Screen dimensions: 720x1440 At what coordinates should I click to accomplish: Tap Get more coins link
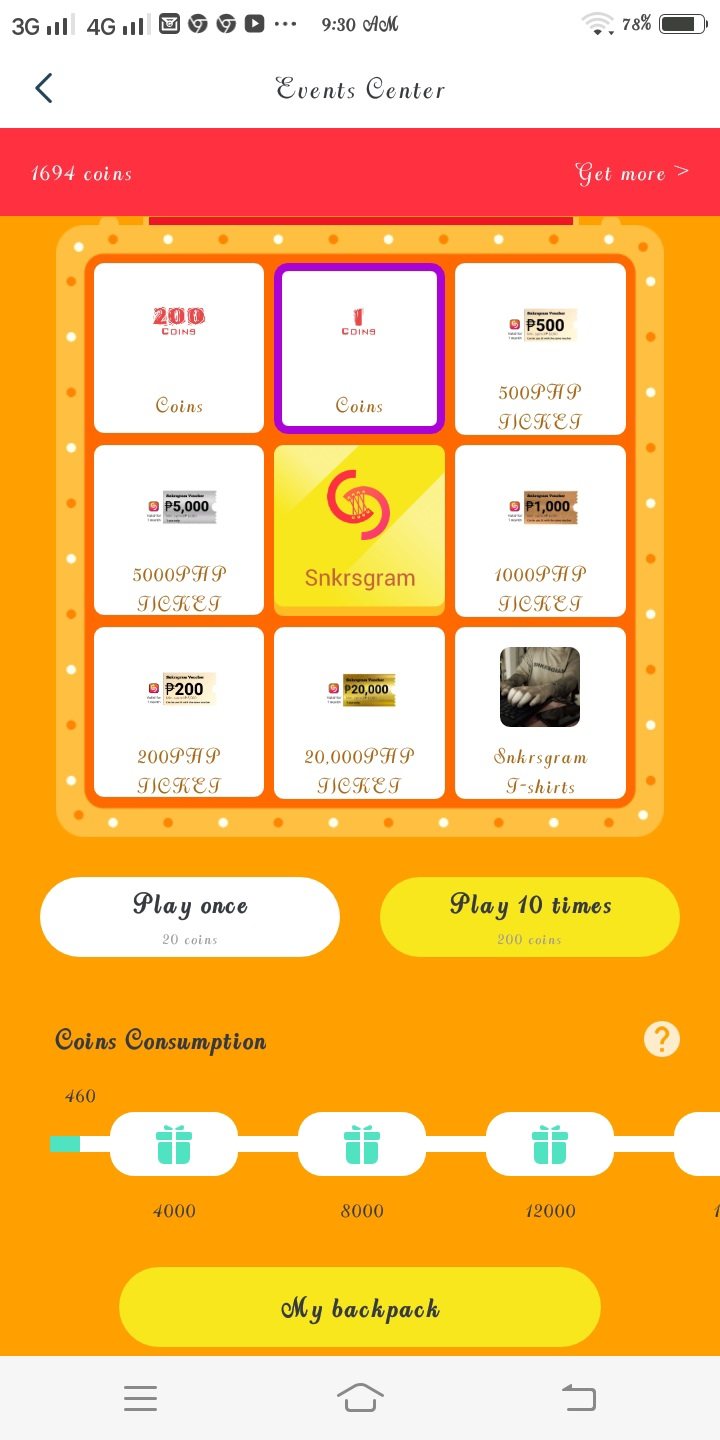pos(632,173)
